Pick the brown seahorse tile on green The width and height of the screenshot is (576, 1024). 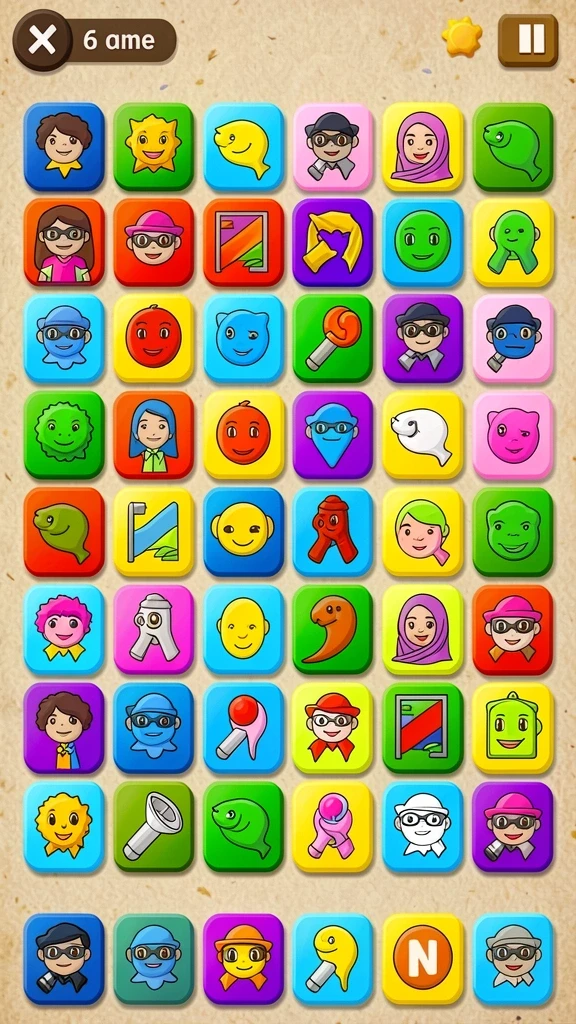tap(333, 629)
